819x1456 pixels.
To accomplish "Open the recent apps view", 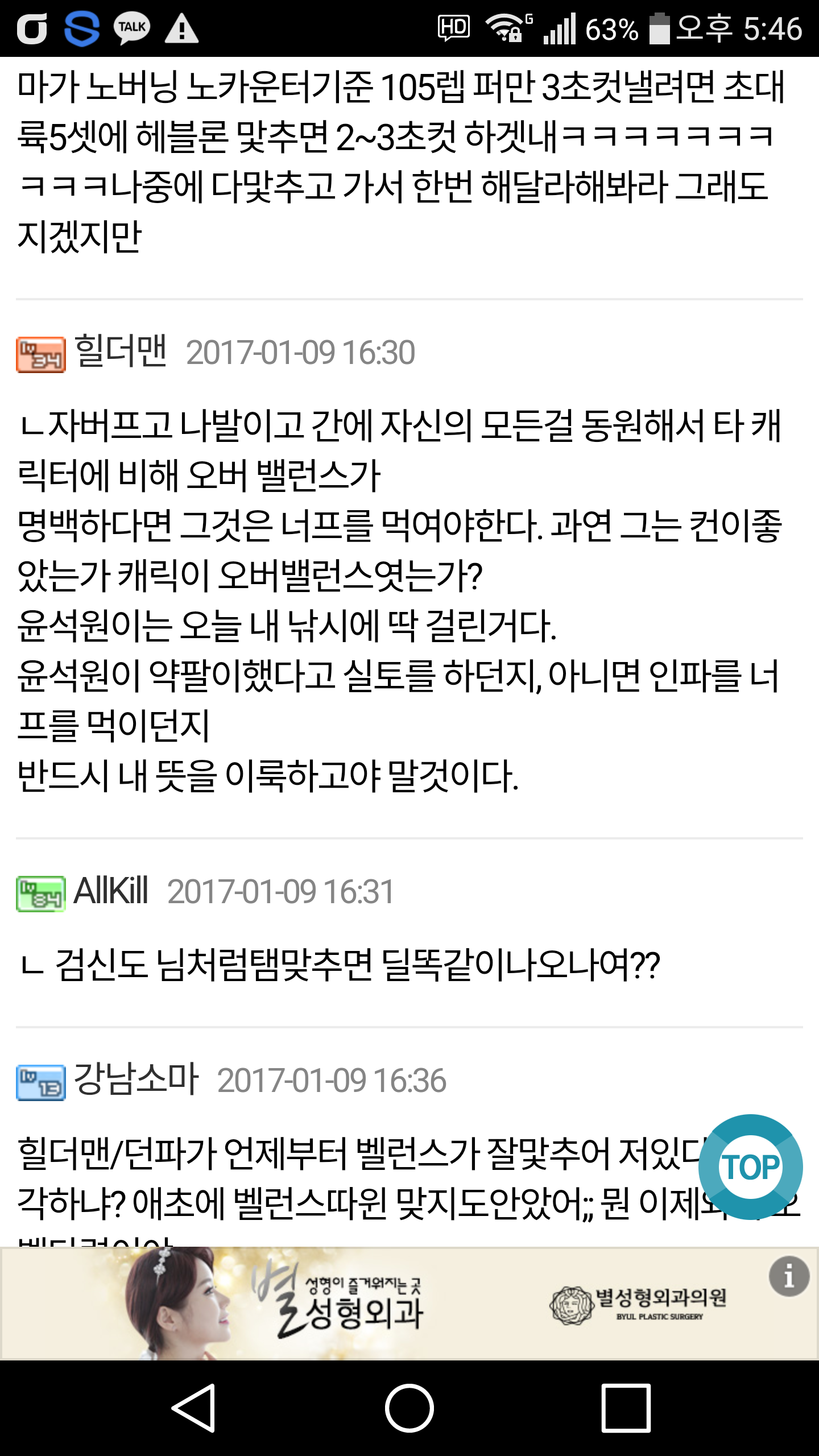I will click(x=626, y=1408).
